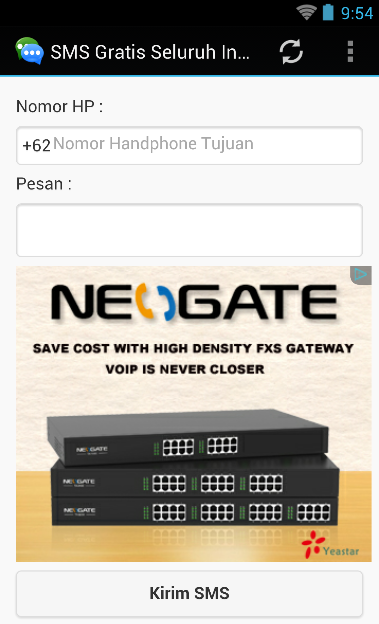Open the NeoGate advertisement banner
Viewport: 379px width, 624px height.
click(193, 414)
